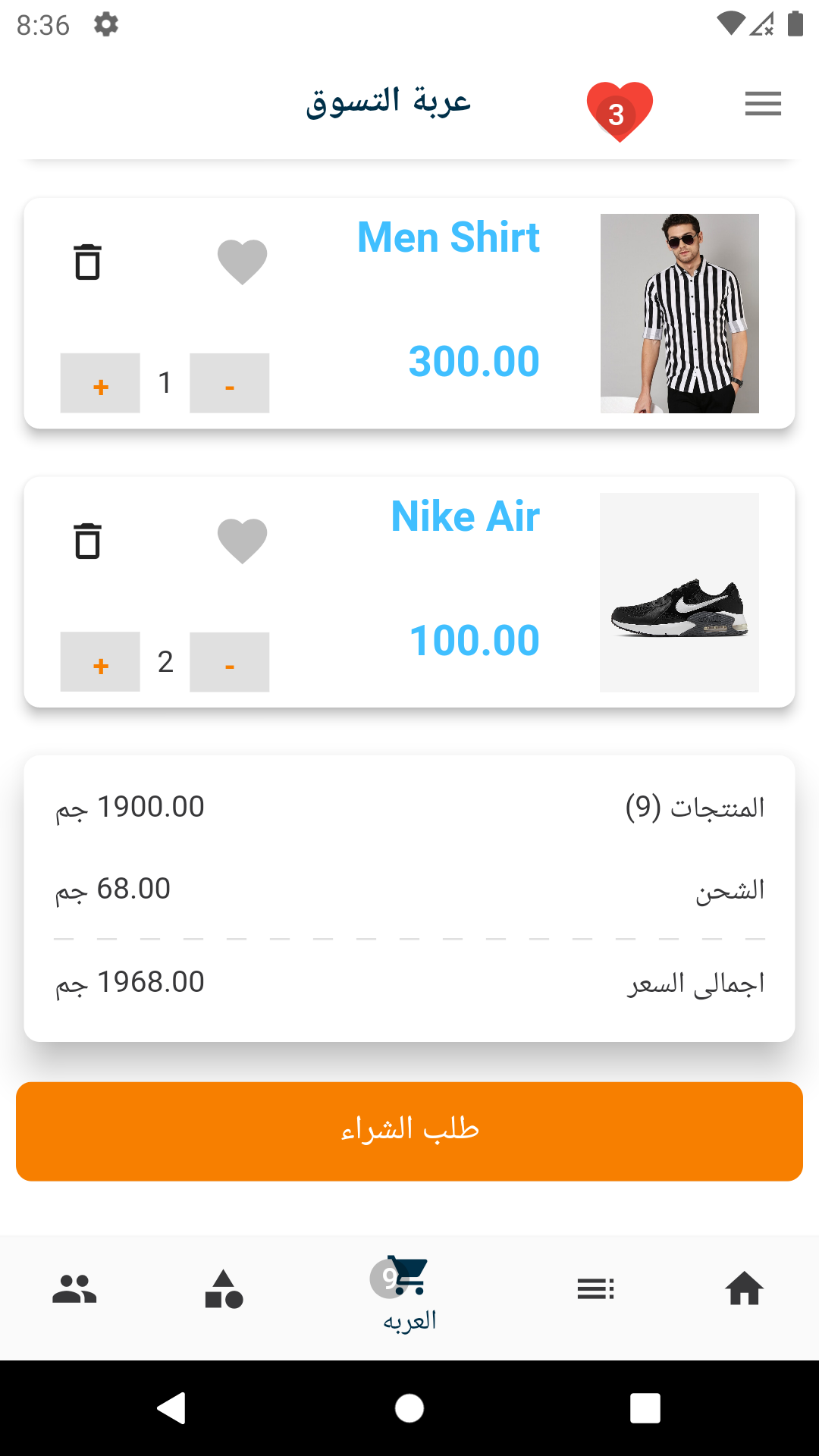The image size is (819, 1456).
Task: Decrease Nike Air quantity
Action: 229,663
